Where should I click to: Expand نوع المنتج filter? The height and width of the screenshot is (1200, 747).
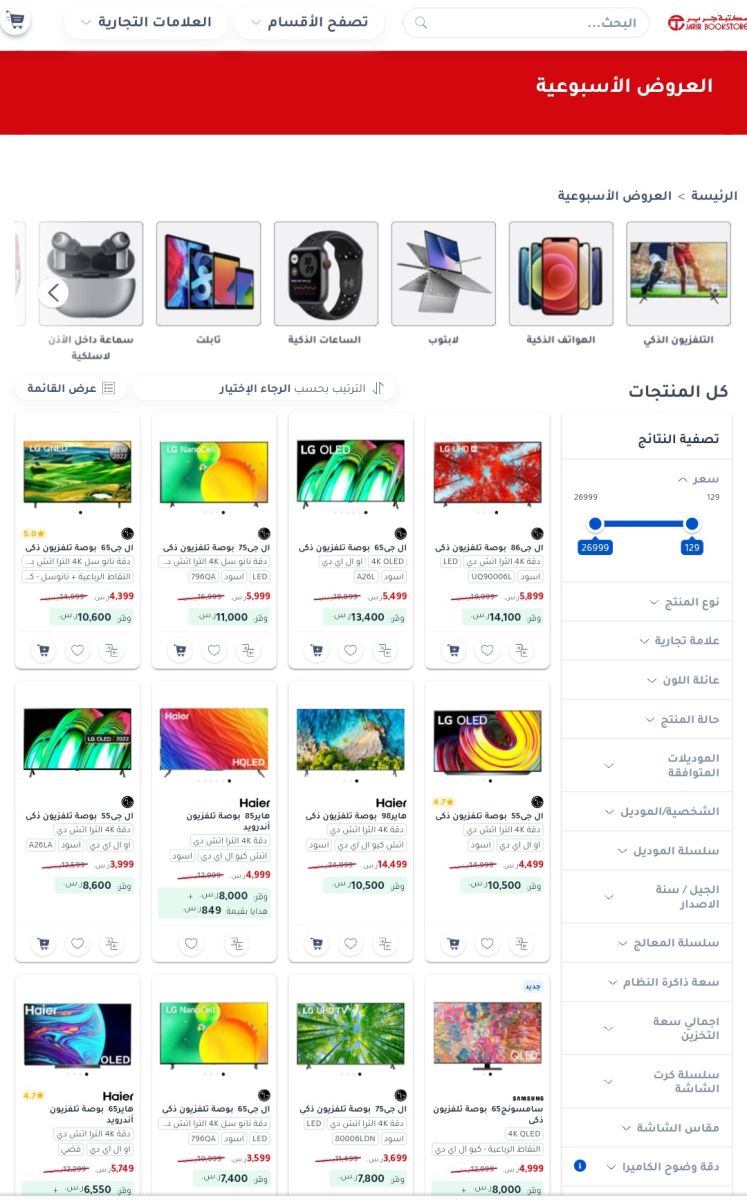click(646, 602)
